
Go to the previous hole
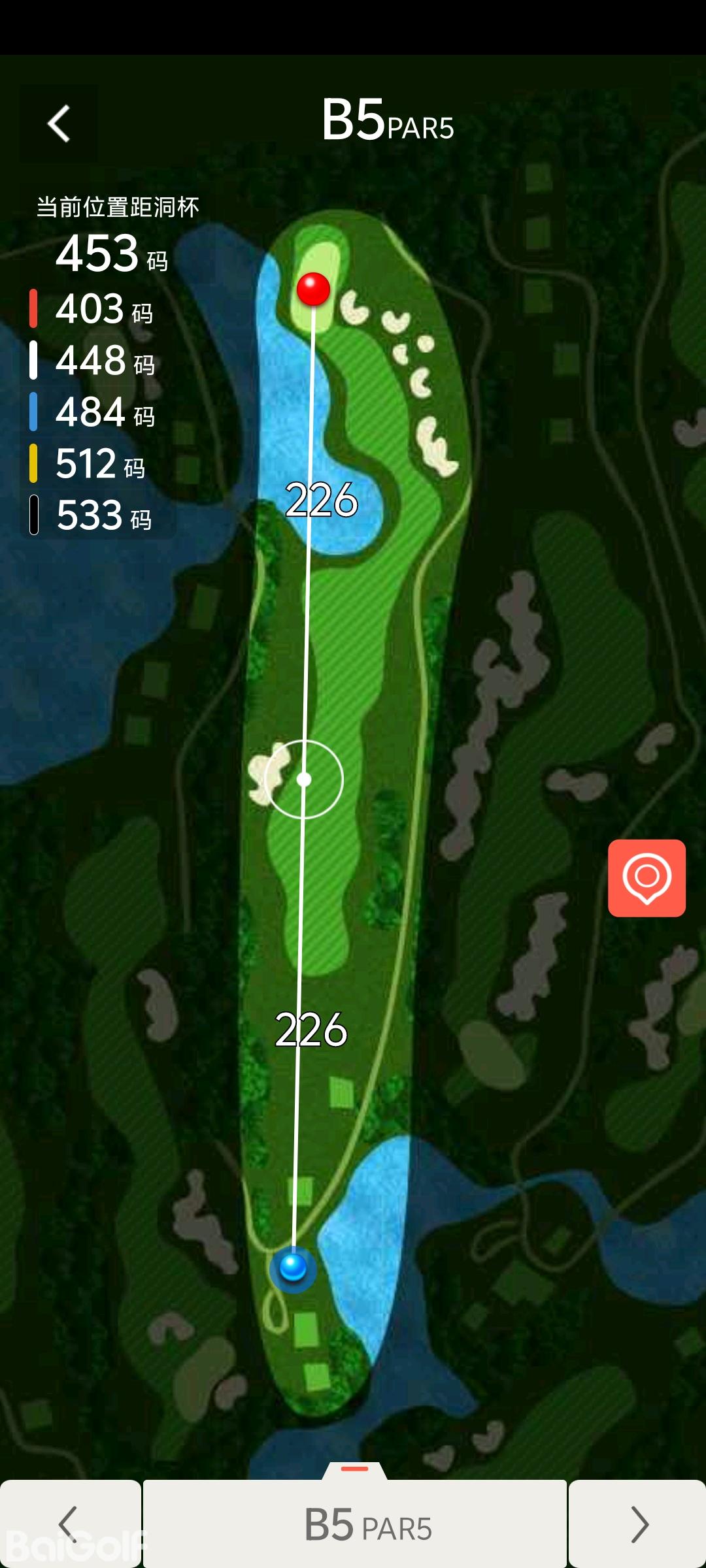tap(69, 1524)
